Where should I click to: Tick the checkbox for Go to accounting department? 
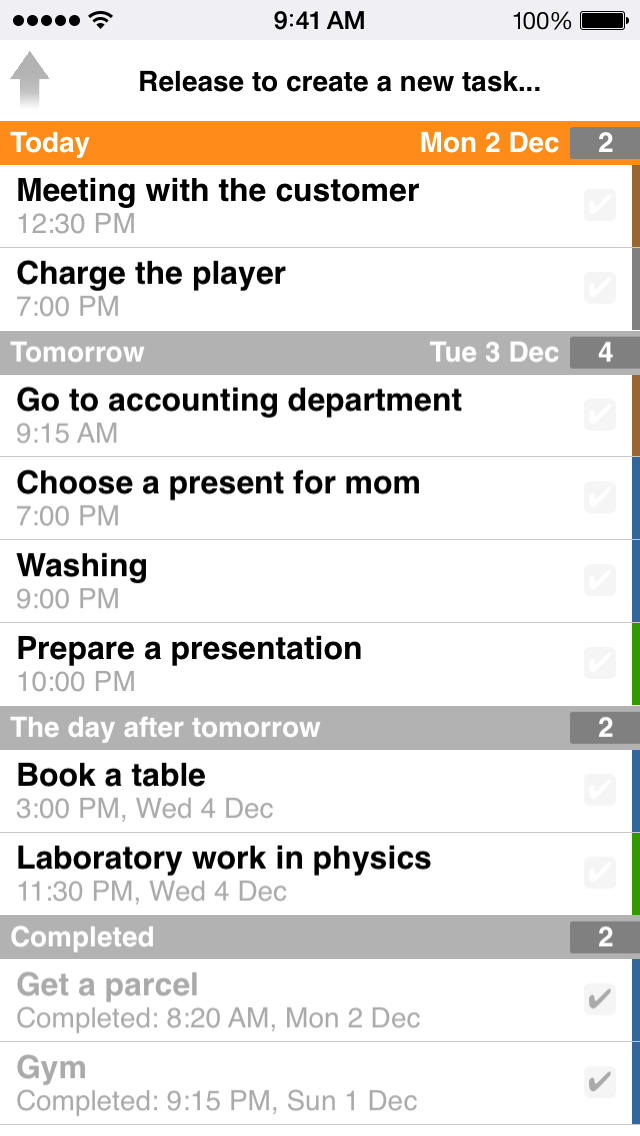[600, 414]
